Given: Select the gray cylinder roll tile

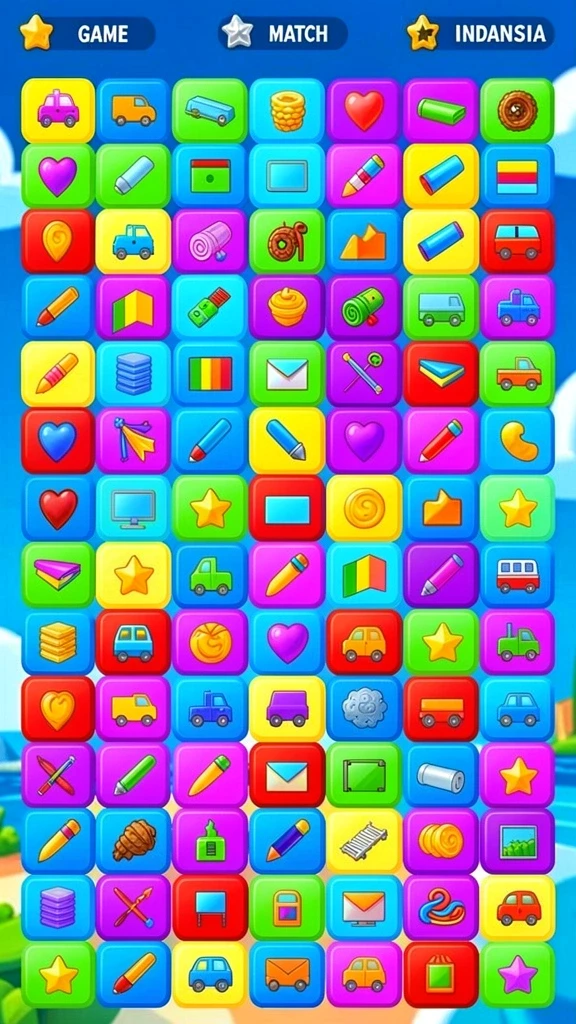Looking at the screenshot, I should coord(441,775).
